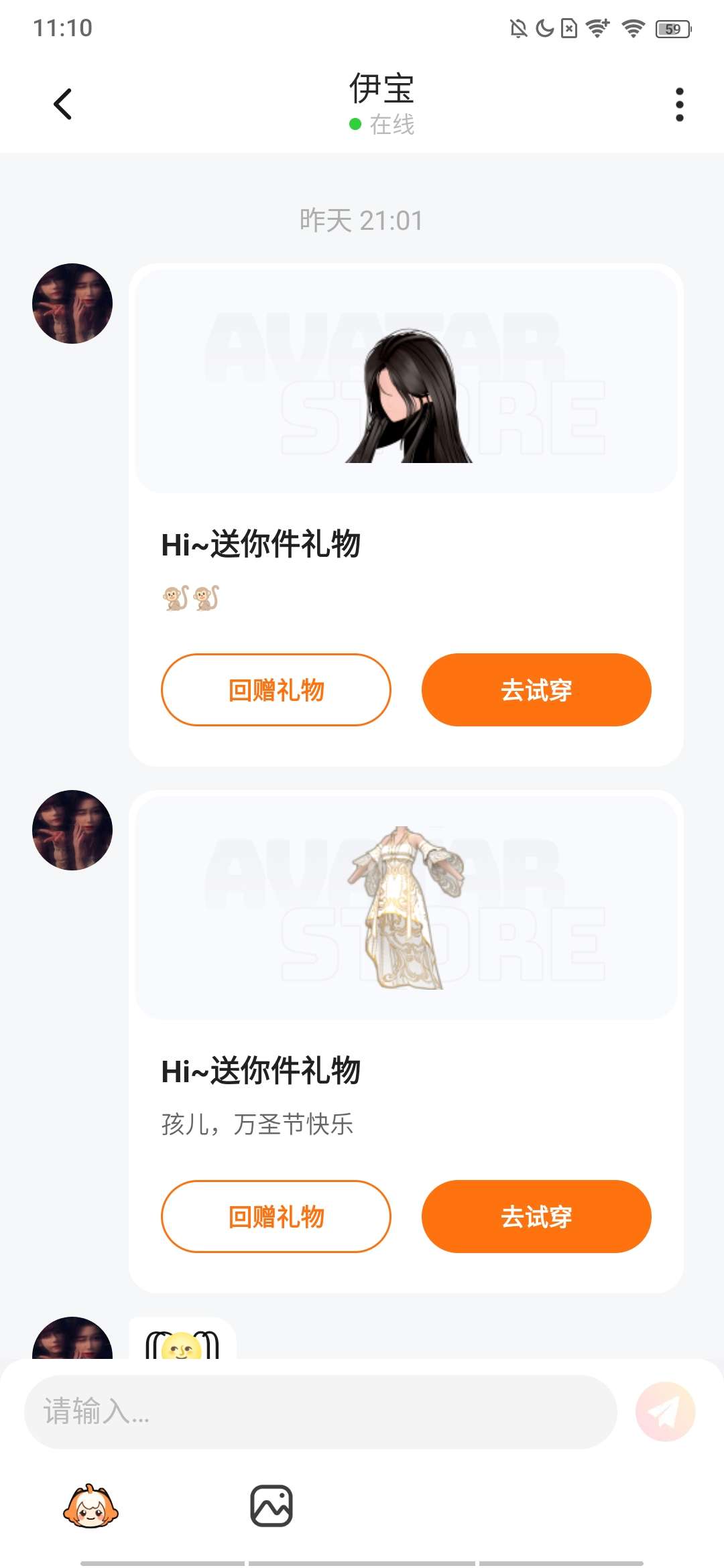Tap 回赠礼物 on the hair gift card

coord(276,690)
